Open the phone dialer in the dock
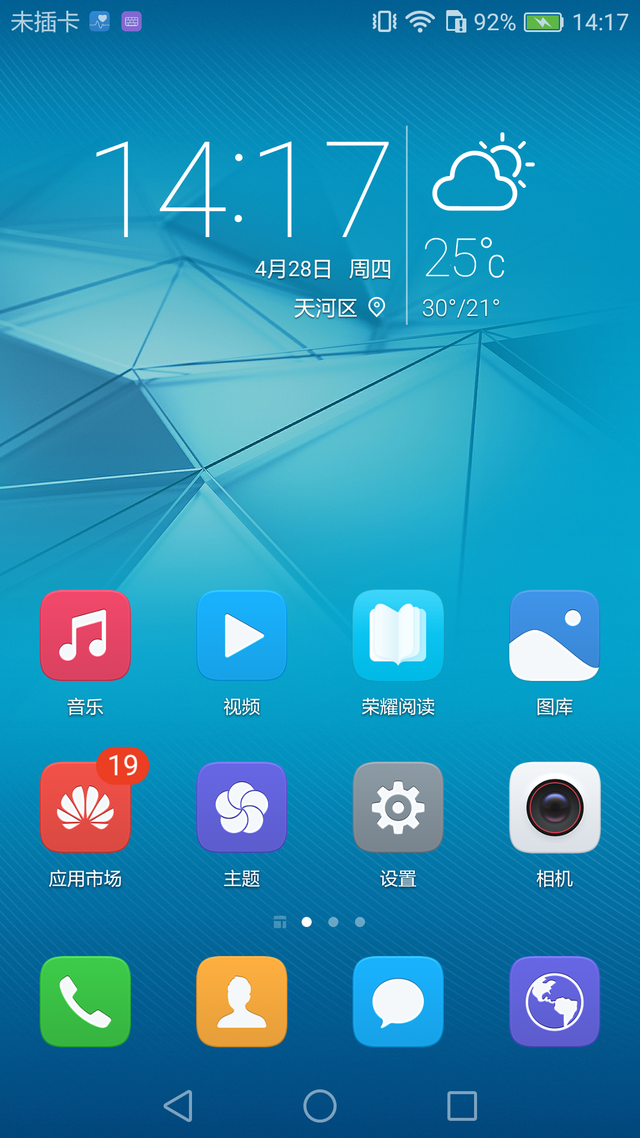Image resolution: width=640 pixels, height=1138 pixels. [x=85, y=1001]
